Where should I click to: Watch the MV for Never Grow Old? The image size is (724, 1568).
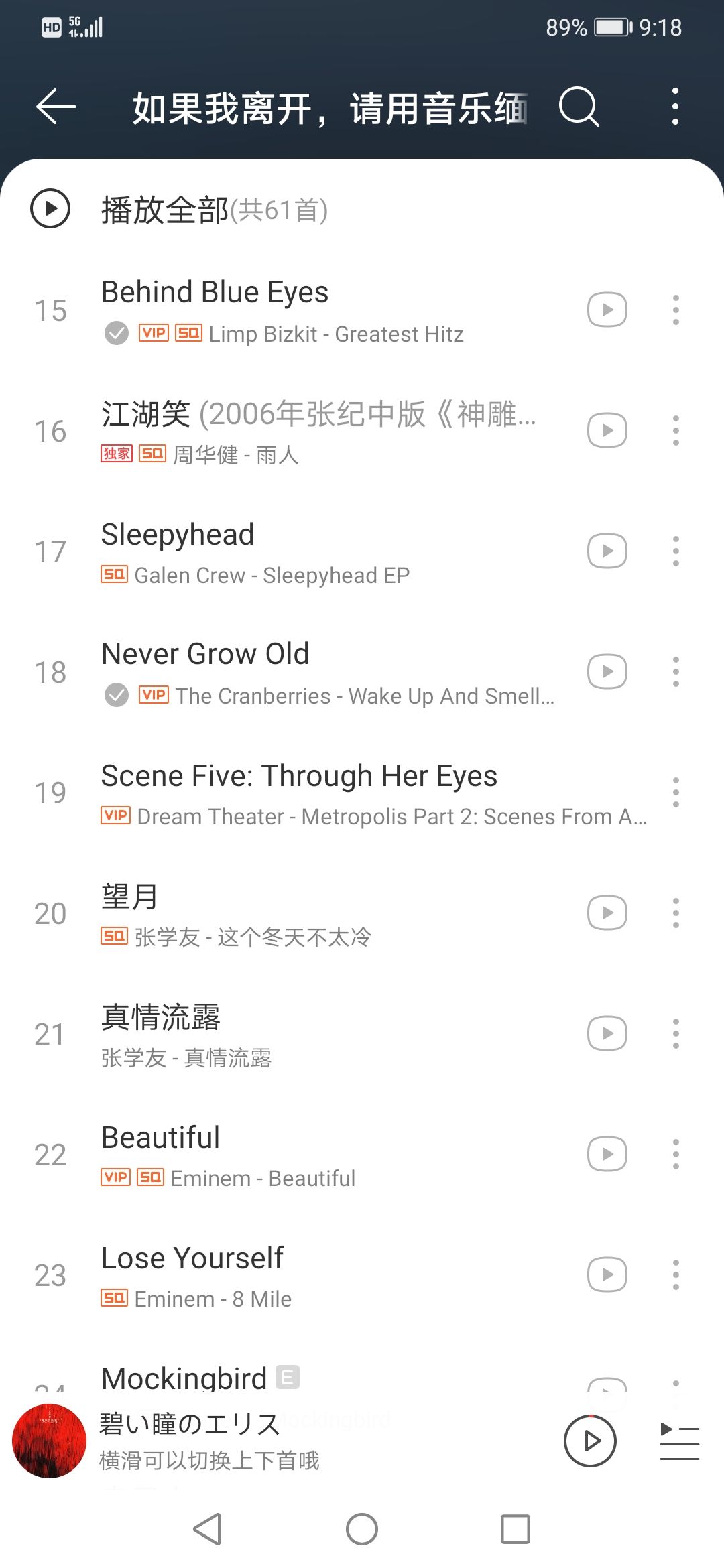tap(607, 672)
